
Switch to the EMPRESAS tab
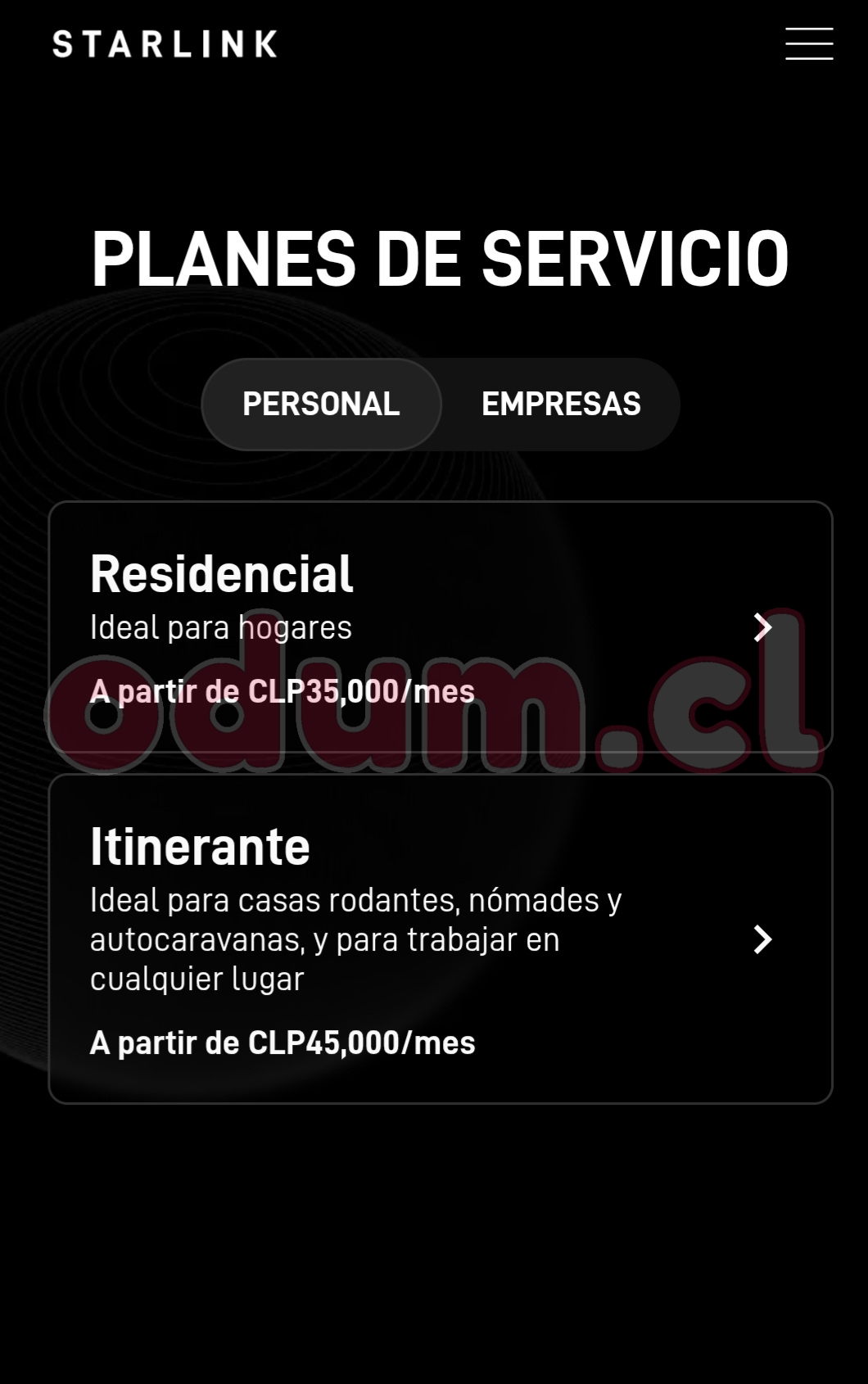tap(561, 405)
